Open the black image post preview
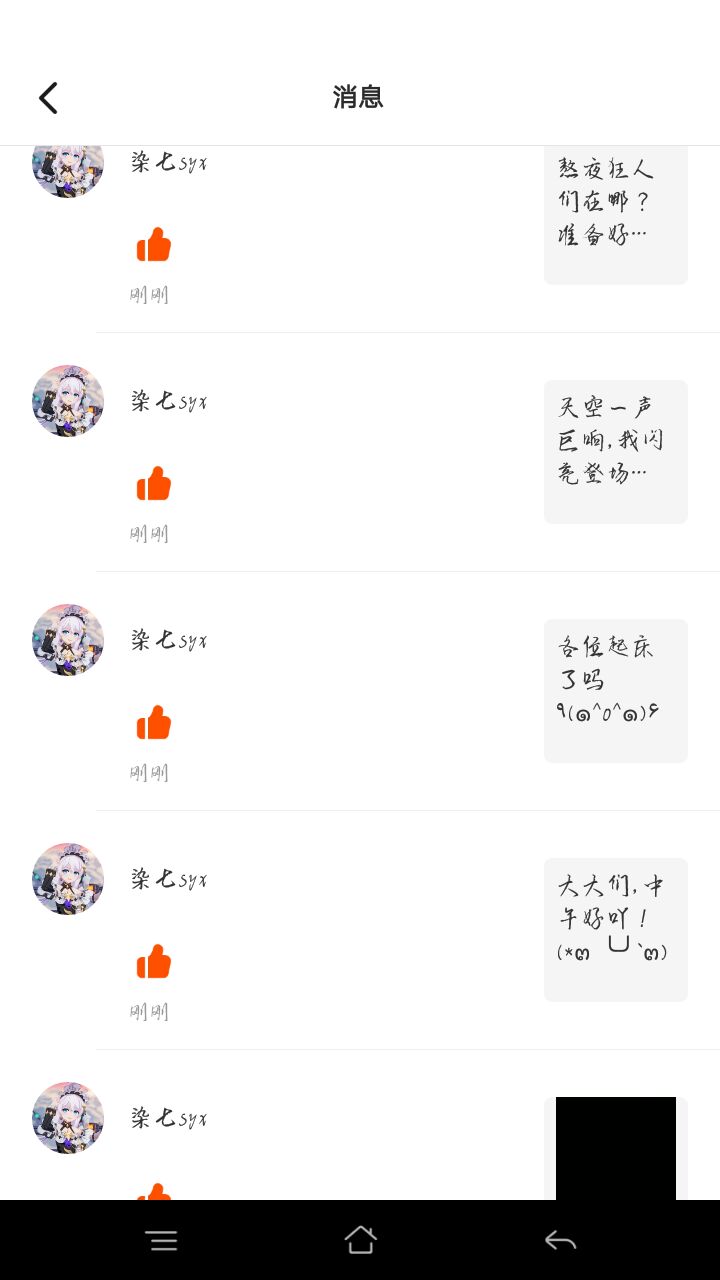Screen dimensions: 720x1280 (x=615, y=1148)
